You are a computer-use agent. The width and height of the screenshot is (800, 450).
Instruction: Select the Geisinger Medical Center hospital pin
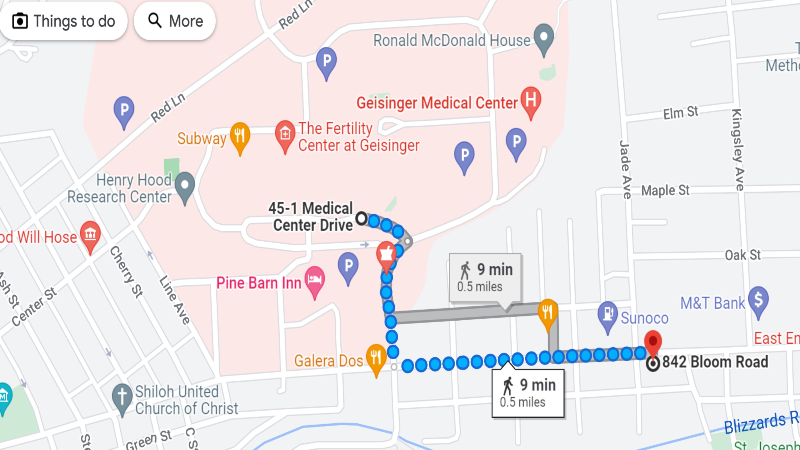click(x=531, y=103)
